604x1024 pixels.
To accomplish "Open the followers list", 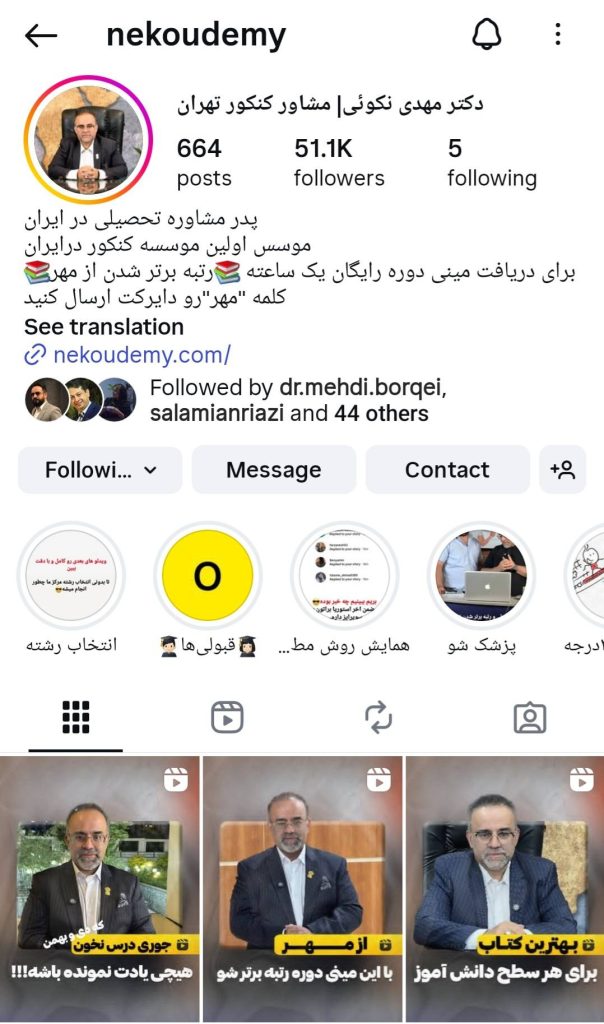I will 338,163.
